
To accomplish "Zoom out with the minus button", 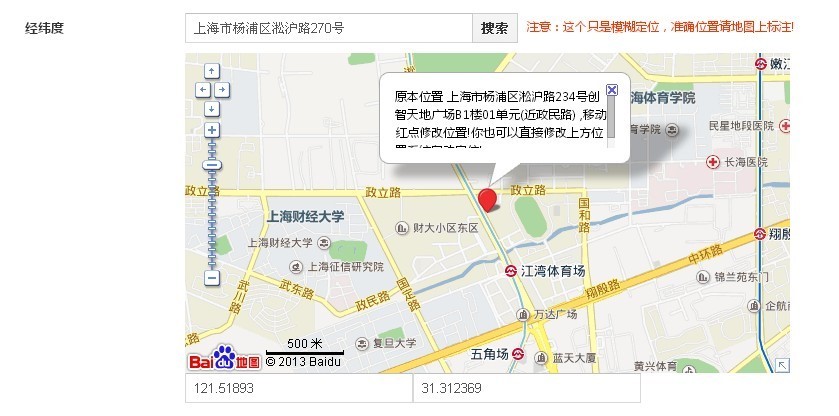I will click(x=212, y=278).
